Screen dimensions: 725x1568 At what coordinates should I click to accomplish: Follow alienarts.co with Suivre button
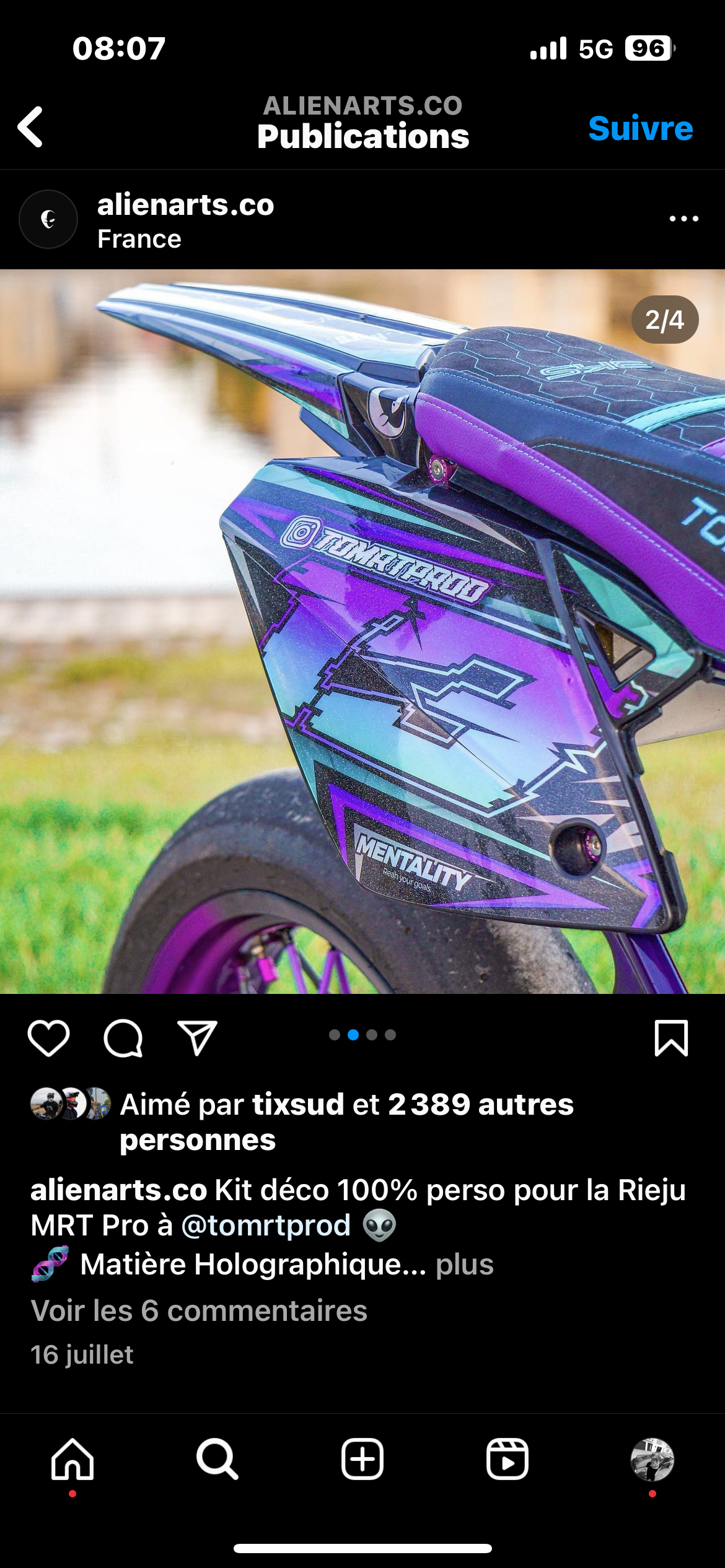[640, 128]
